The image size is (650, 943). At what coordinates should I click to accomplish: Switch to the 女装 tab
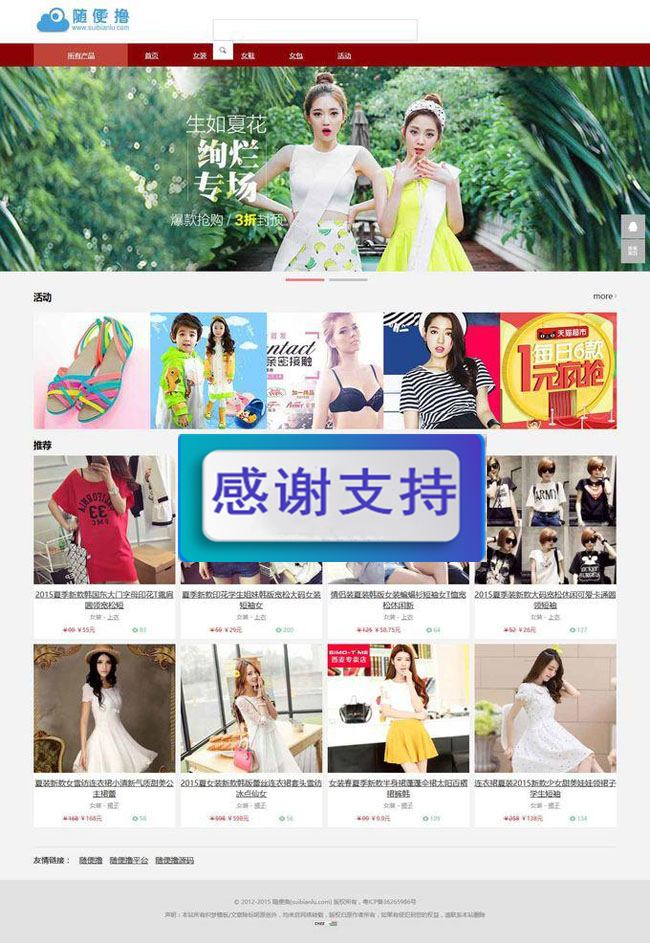tap(199, 56)
